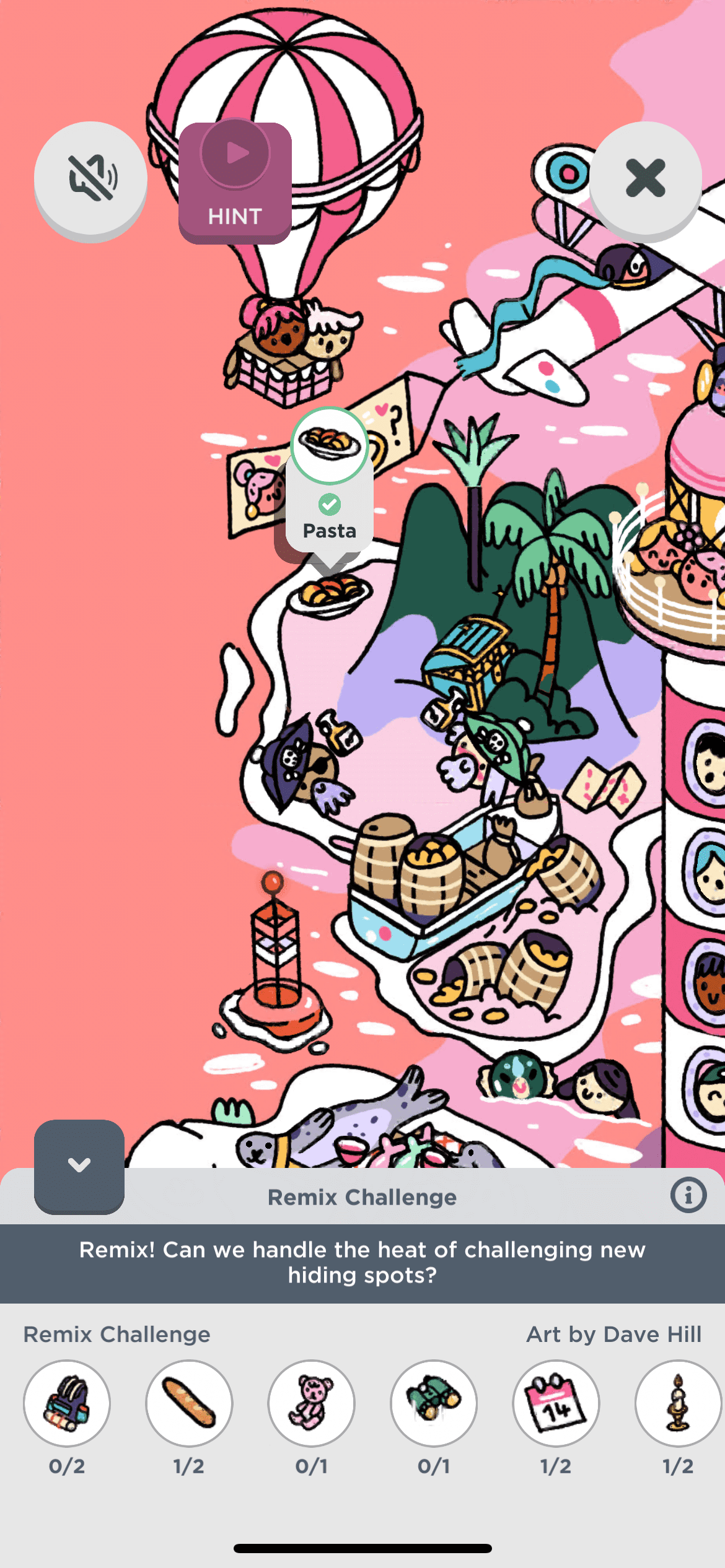Select the baguette item to find
Viewport: 725px width, 1568px height.
[x=189, y=1403]
